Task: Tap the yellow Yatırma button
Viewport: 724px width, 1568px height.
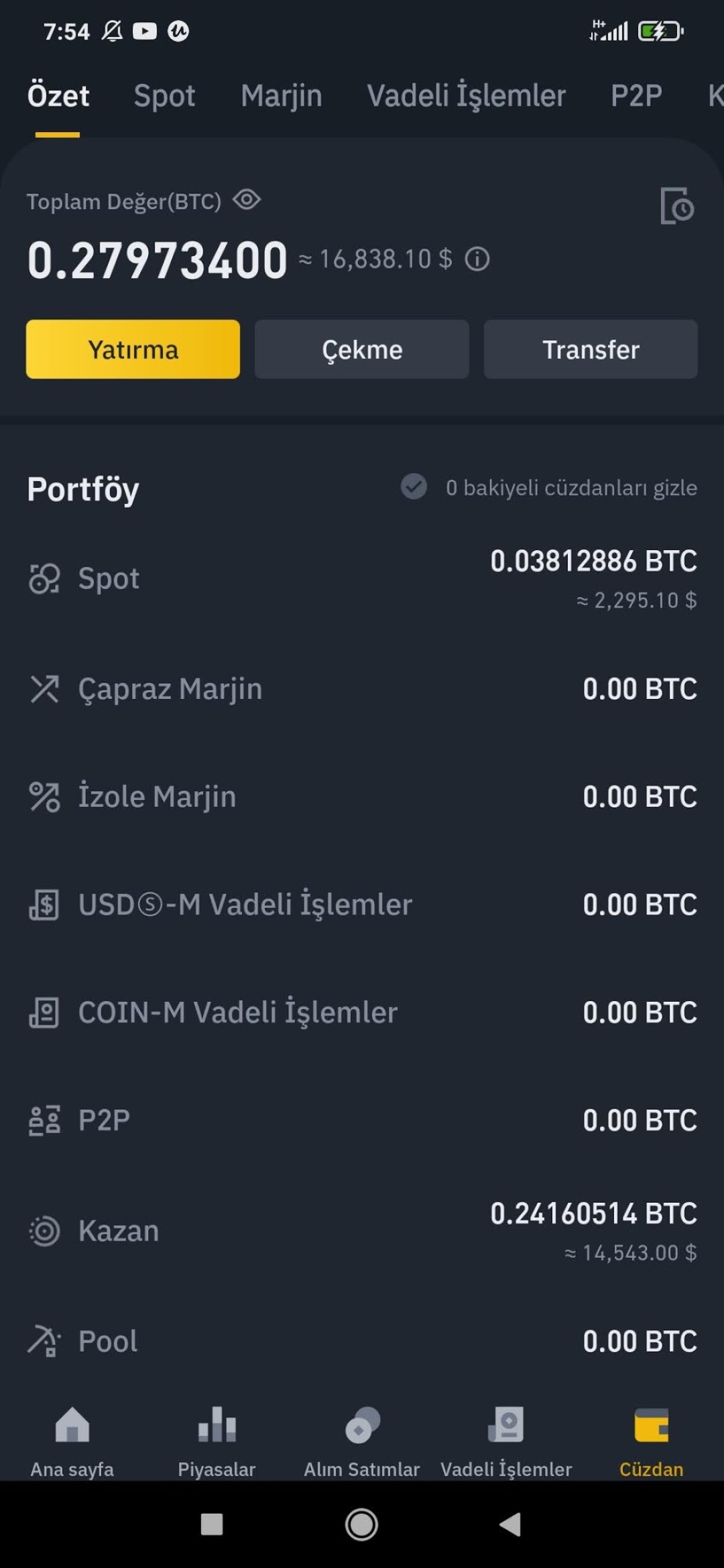Action: pyautogui.click(x=133, y=349)
